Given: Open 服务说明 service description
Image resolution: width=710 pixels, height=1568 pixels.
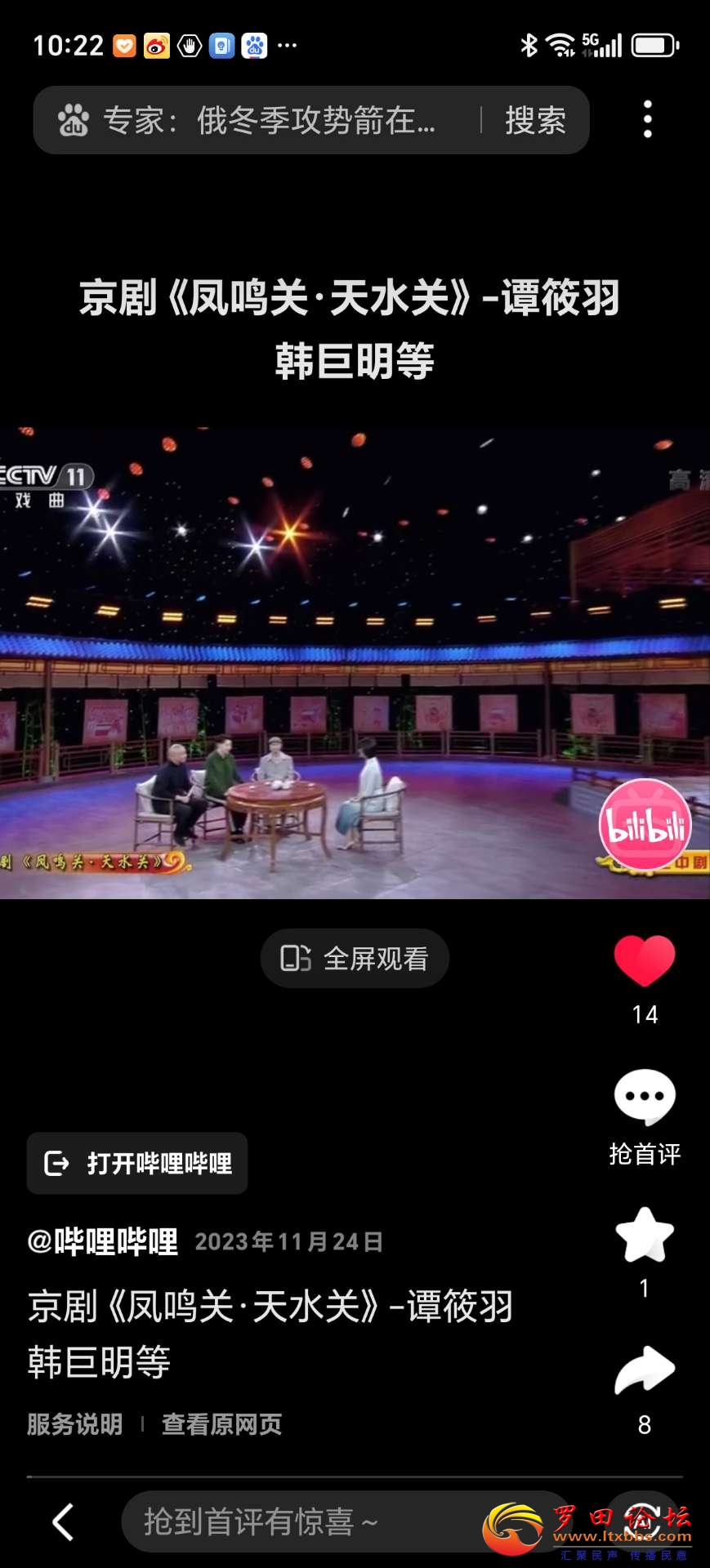Looking at the screenshot, I should click(74, 1424).
